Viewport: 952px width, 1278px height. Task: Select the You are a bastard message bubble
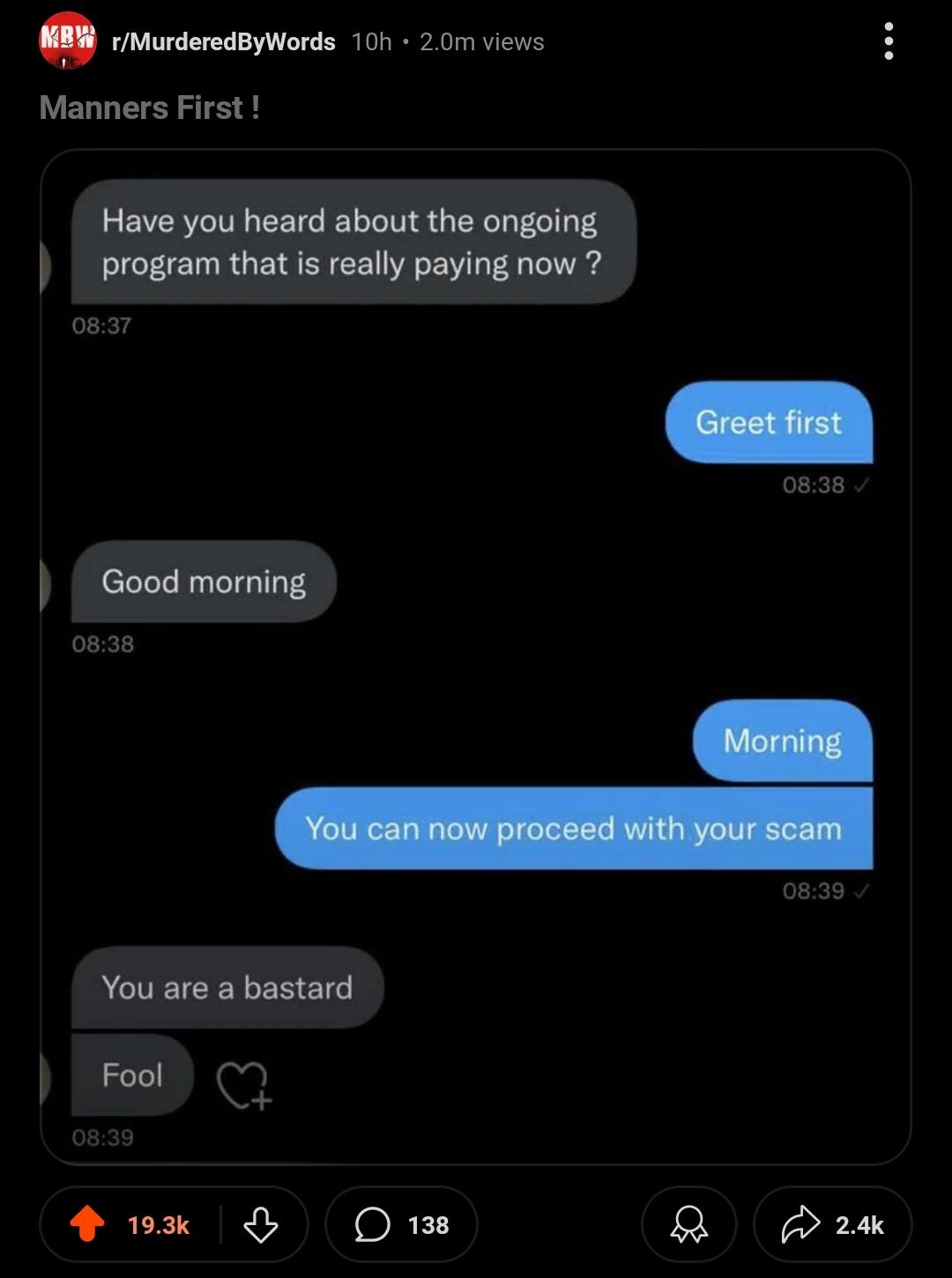[x=227, y=987]
